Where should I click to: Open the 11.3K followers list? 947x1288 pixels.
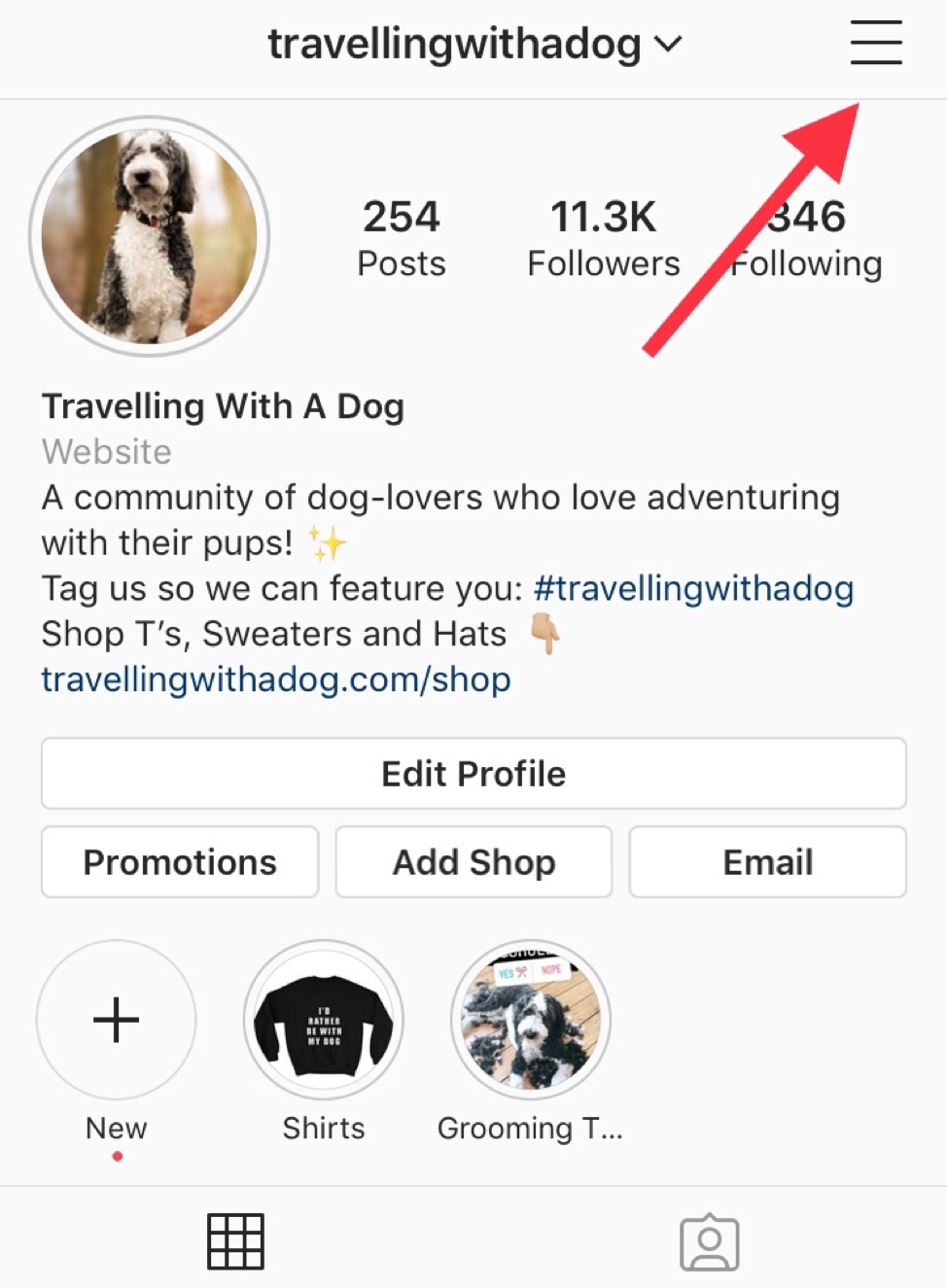(603, 238)
